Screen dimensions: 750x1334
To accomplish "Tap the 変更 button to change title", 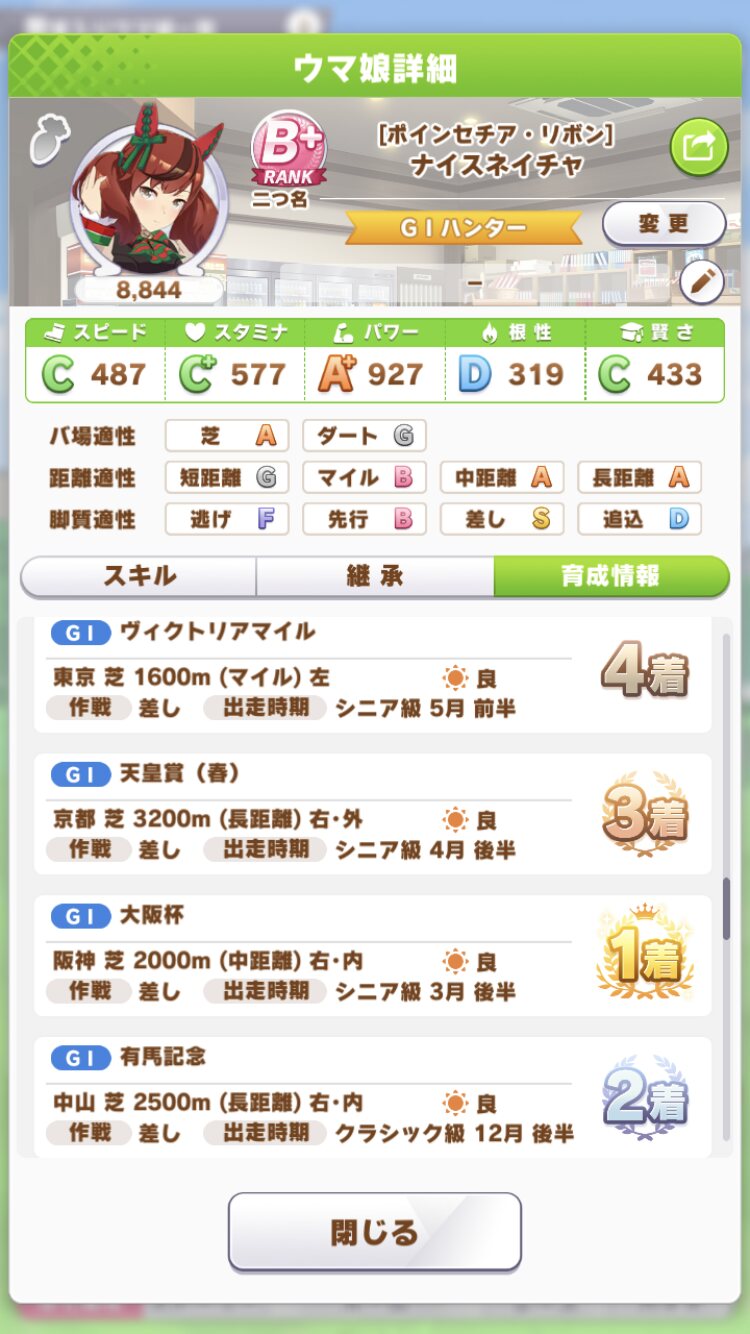I will point(663,223).
